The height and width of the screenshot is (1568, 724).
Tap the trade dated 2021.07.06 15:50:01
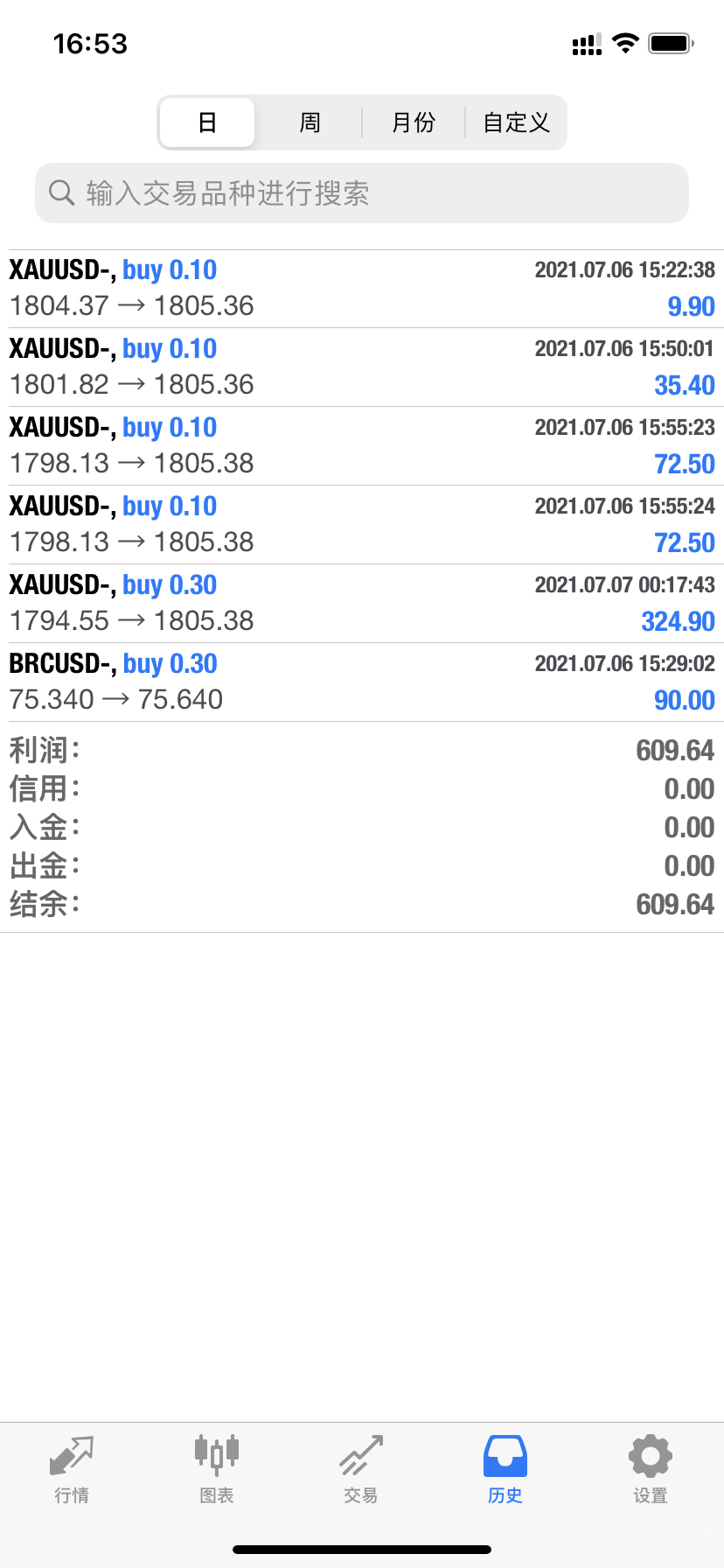362,366
